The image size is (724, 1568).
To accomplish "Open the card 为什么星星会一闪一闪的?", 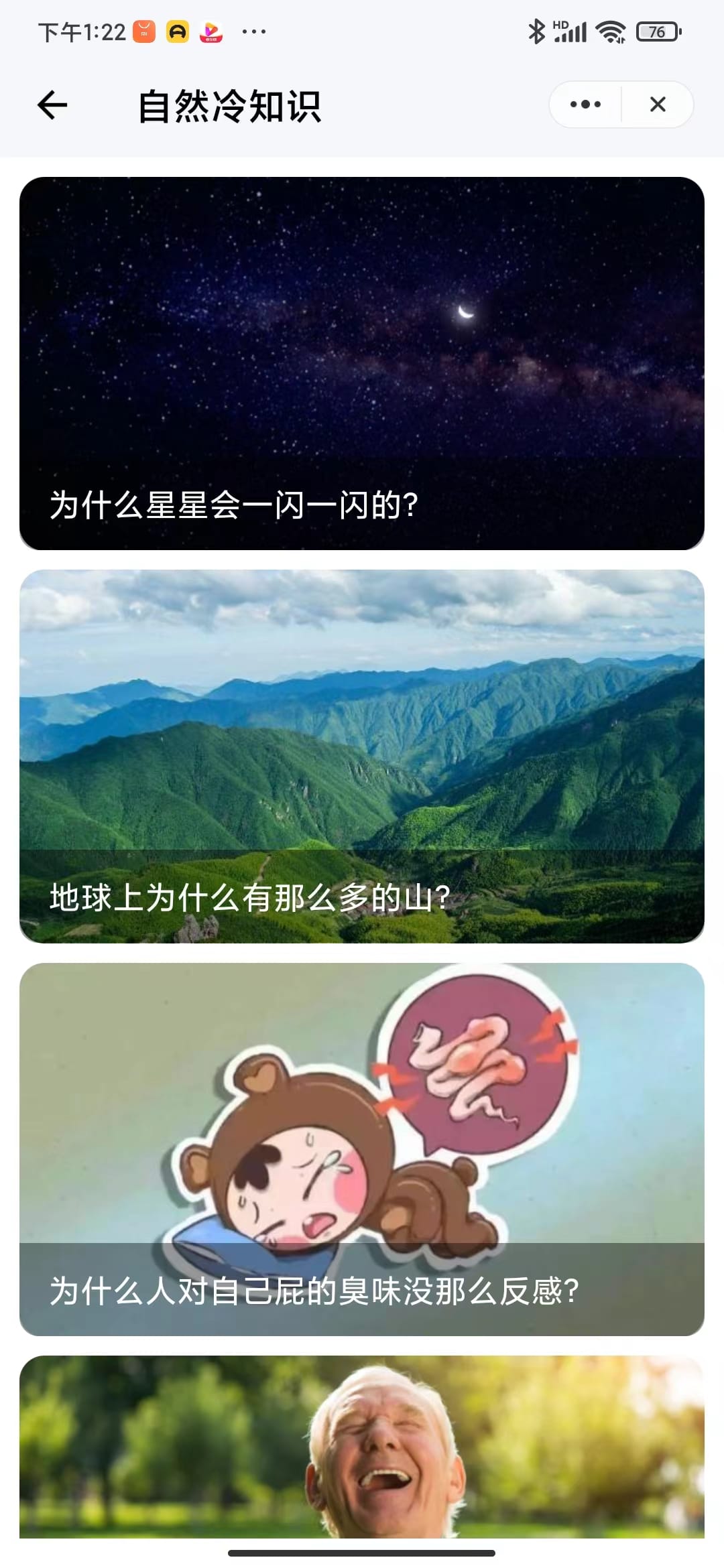I will coord(362,363).
